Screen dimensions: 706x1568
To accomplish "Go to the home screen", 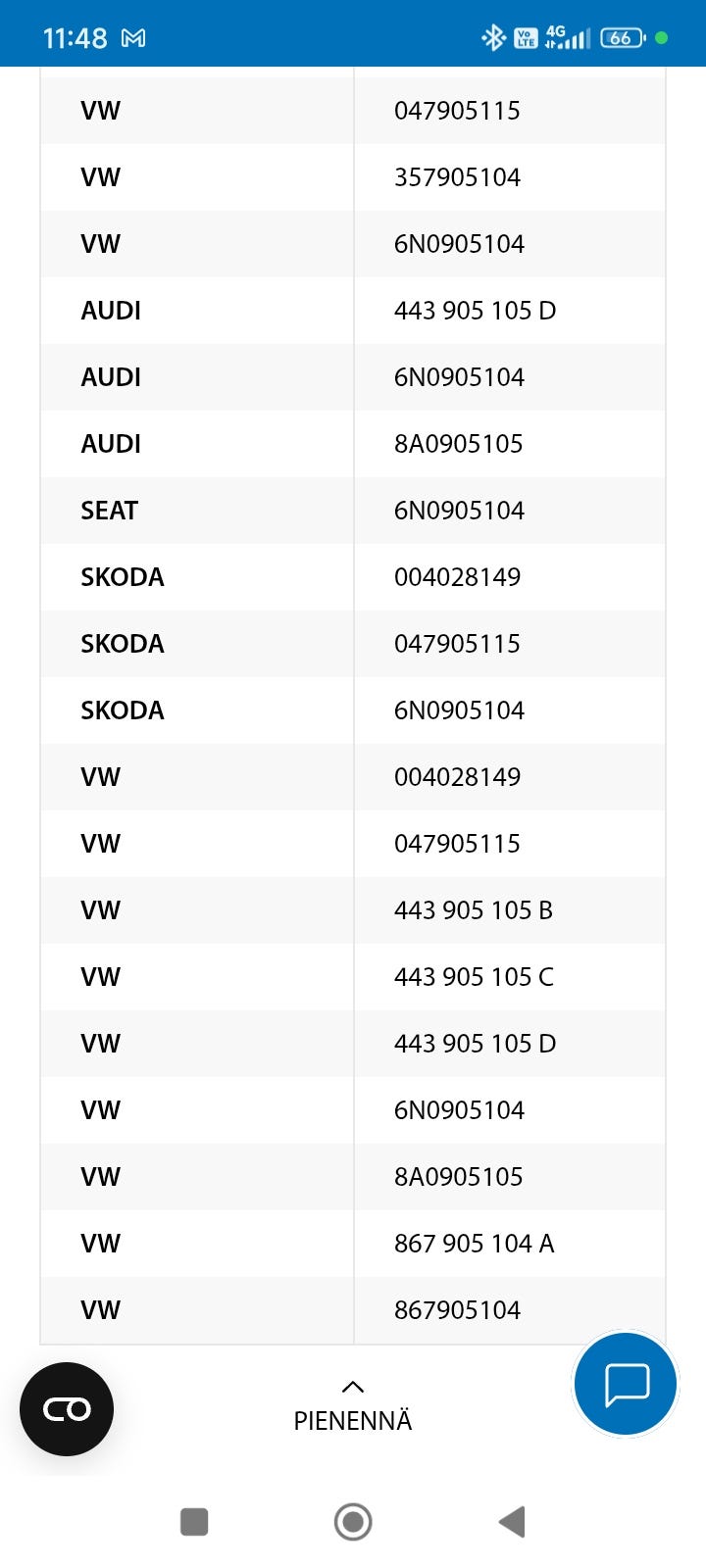I will [353, 1522].
